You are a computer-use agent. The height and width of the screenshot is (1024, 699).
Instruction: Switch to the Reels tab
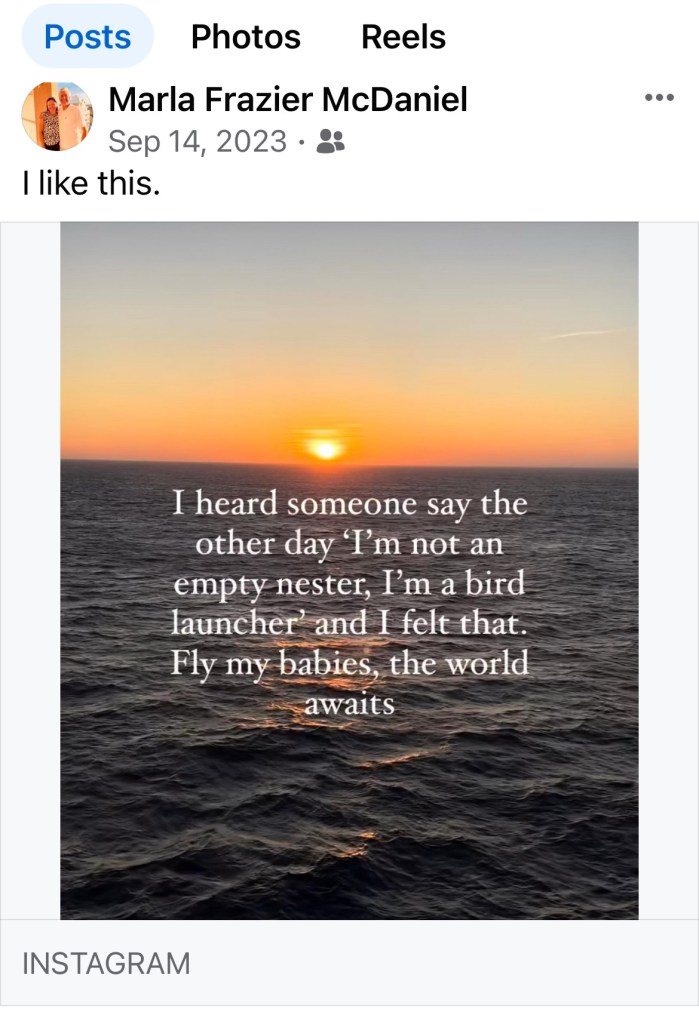tap(403, 37)
